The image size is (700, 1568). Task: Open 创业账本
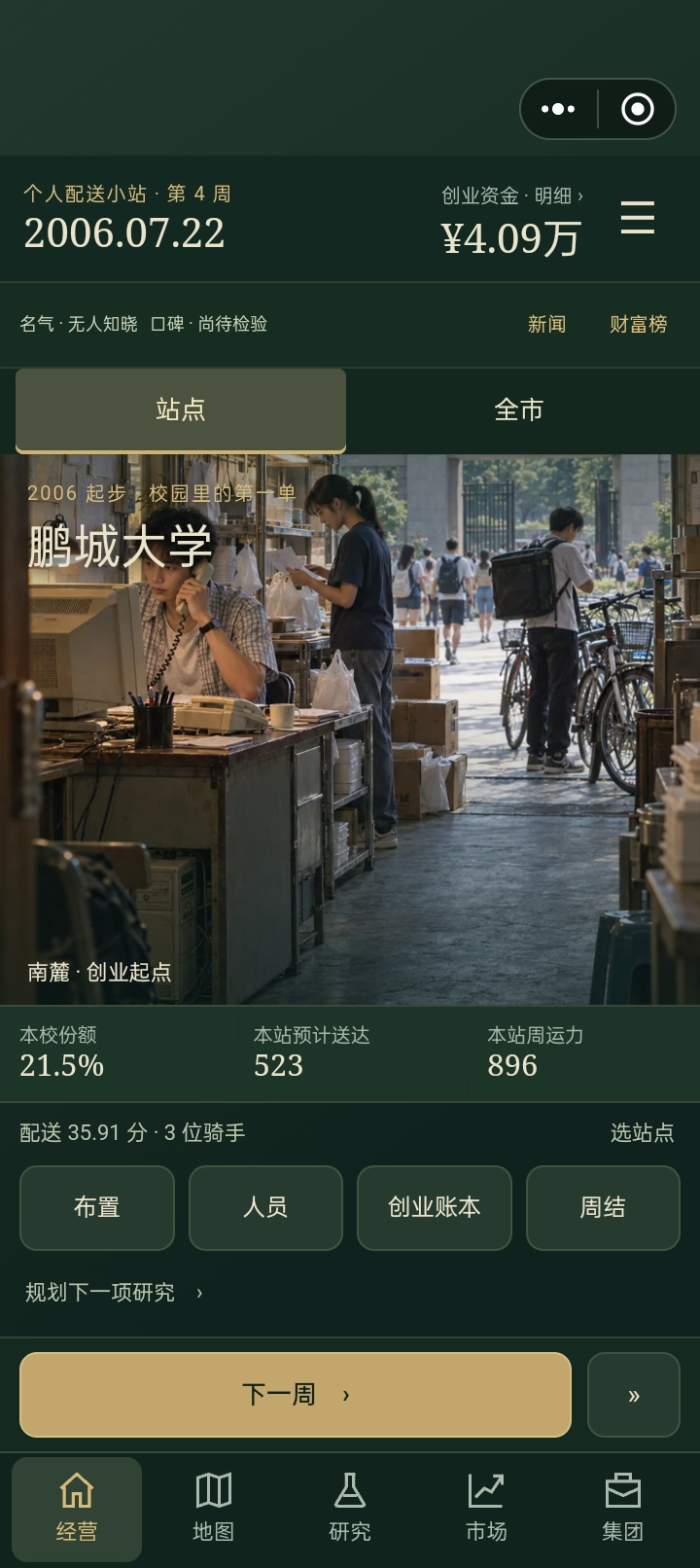[x=435, y=1207]
